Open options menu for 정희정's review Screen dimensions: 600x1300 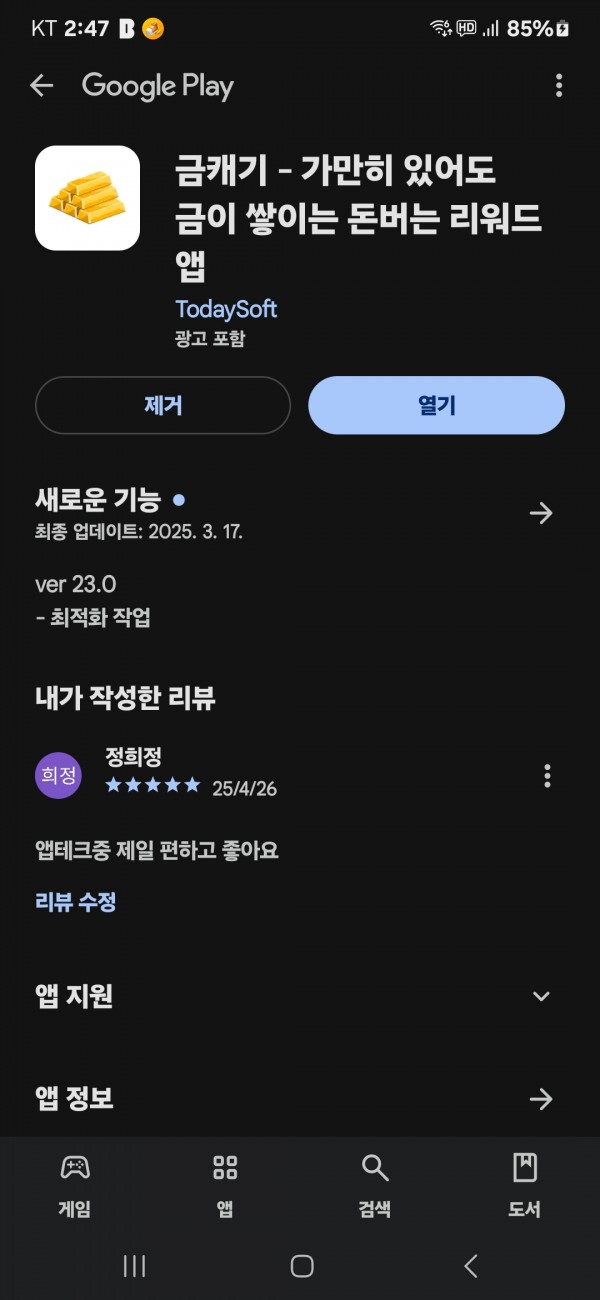pyautogui.click(x=547, y=775)
